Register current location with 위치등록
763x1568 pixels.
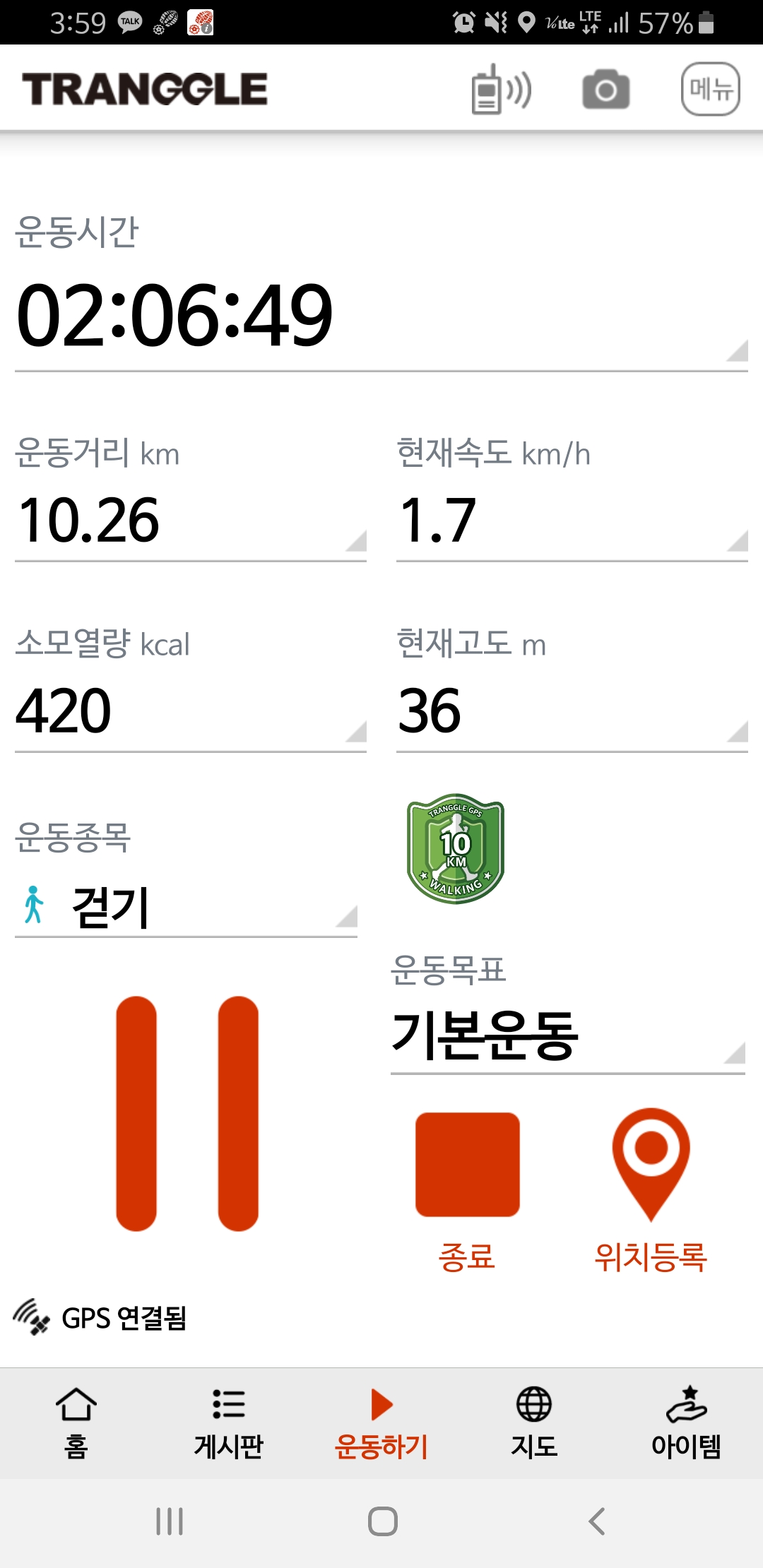(651, 1191)
